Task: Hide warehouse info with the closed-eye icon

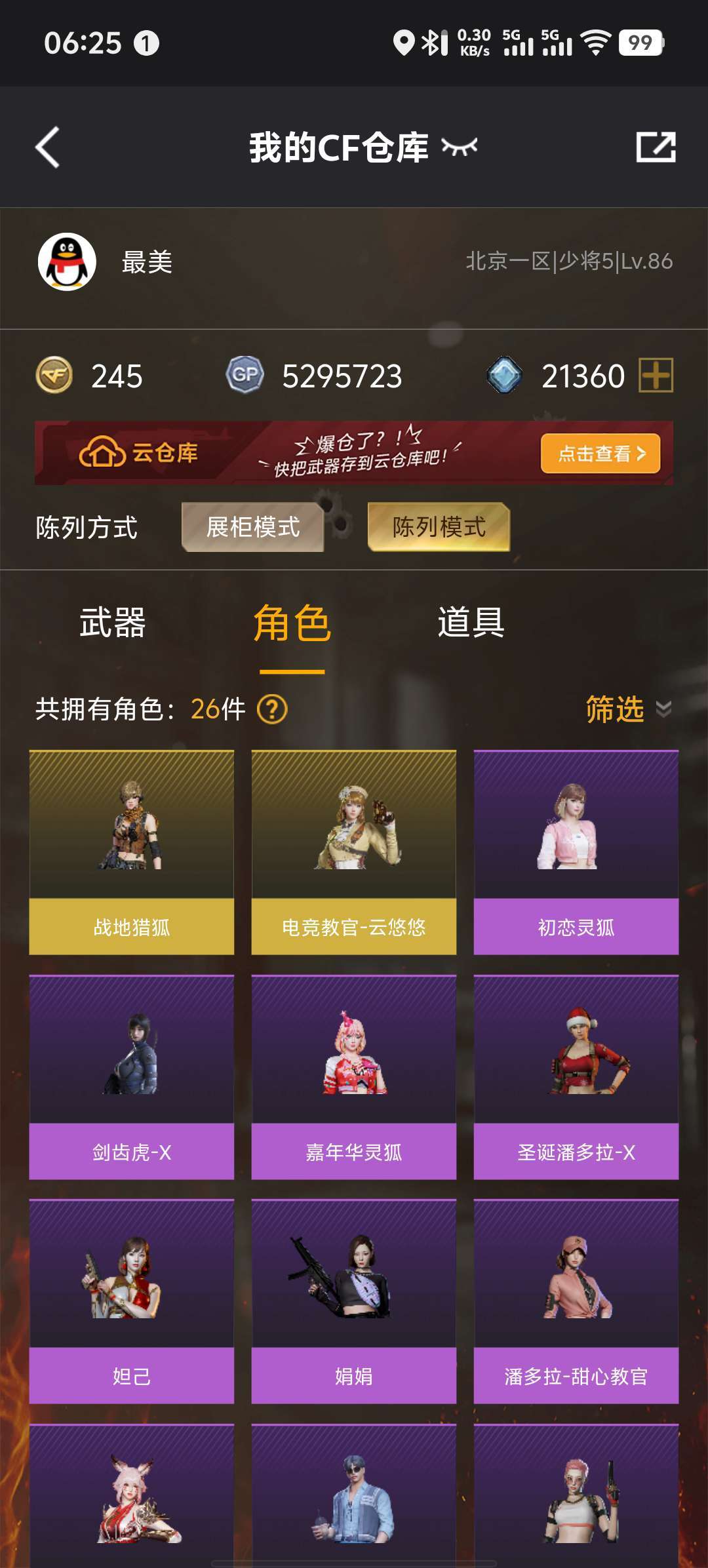Action: pyautogui.click(x=460, y=147)
